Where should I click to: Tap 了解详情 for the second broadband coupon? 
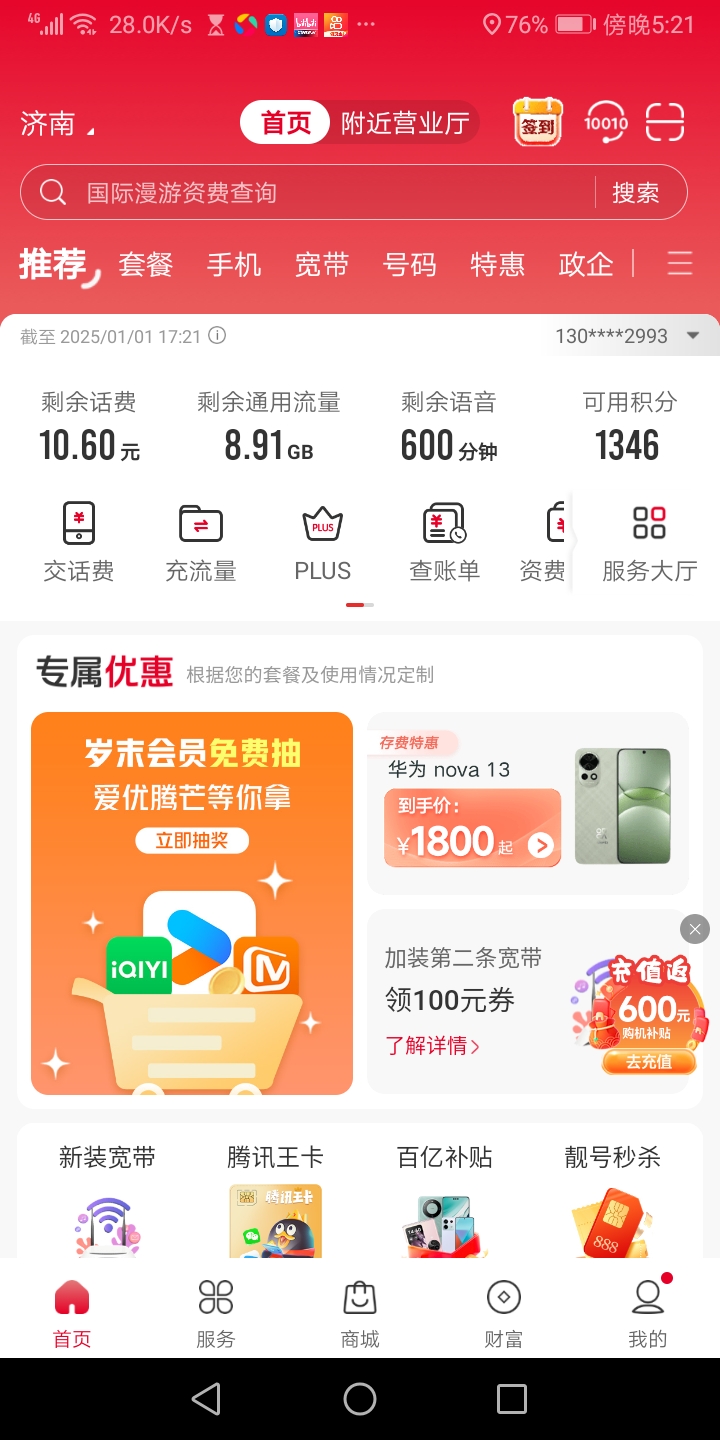coord(433,1046)
